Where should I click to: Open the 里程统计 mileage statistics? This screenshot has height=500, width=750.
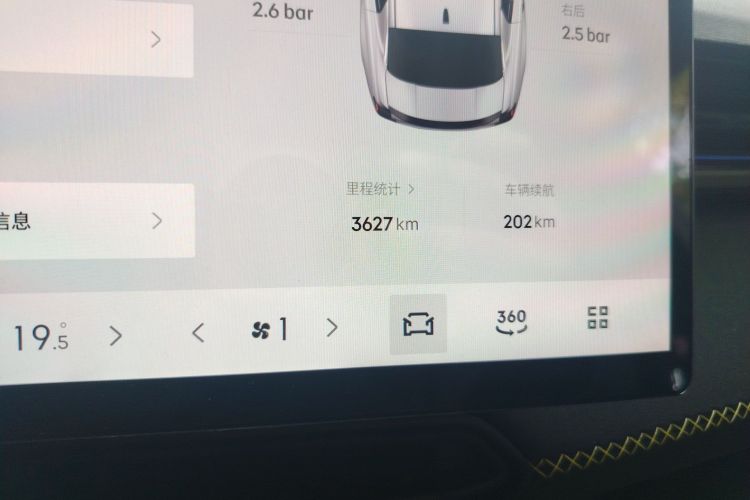click(x=381, y=188)
